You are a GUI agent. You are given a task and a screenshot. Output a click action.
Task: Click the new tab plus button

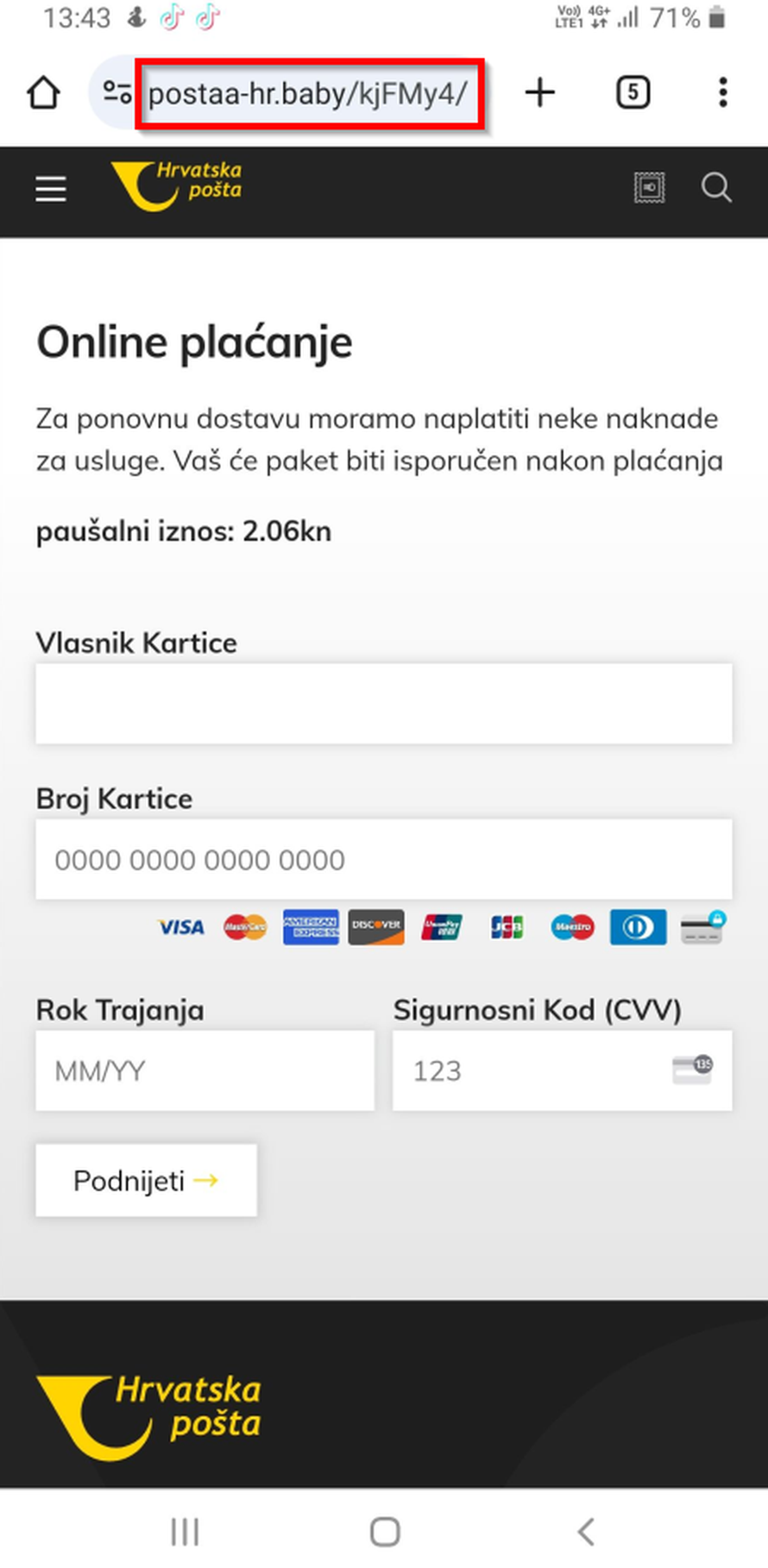(540, 92)
